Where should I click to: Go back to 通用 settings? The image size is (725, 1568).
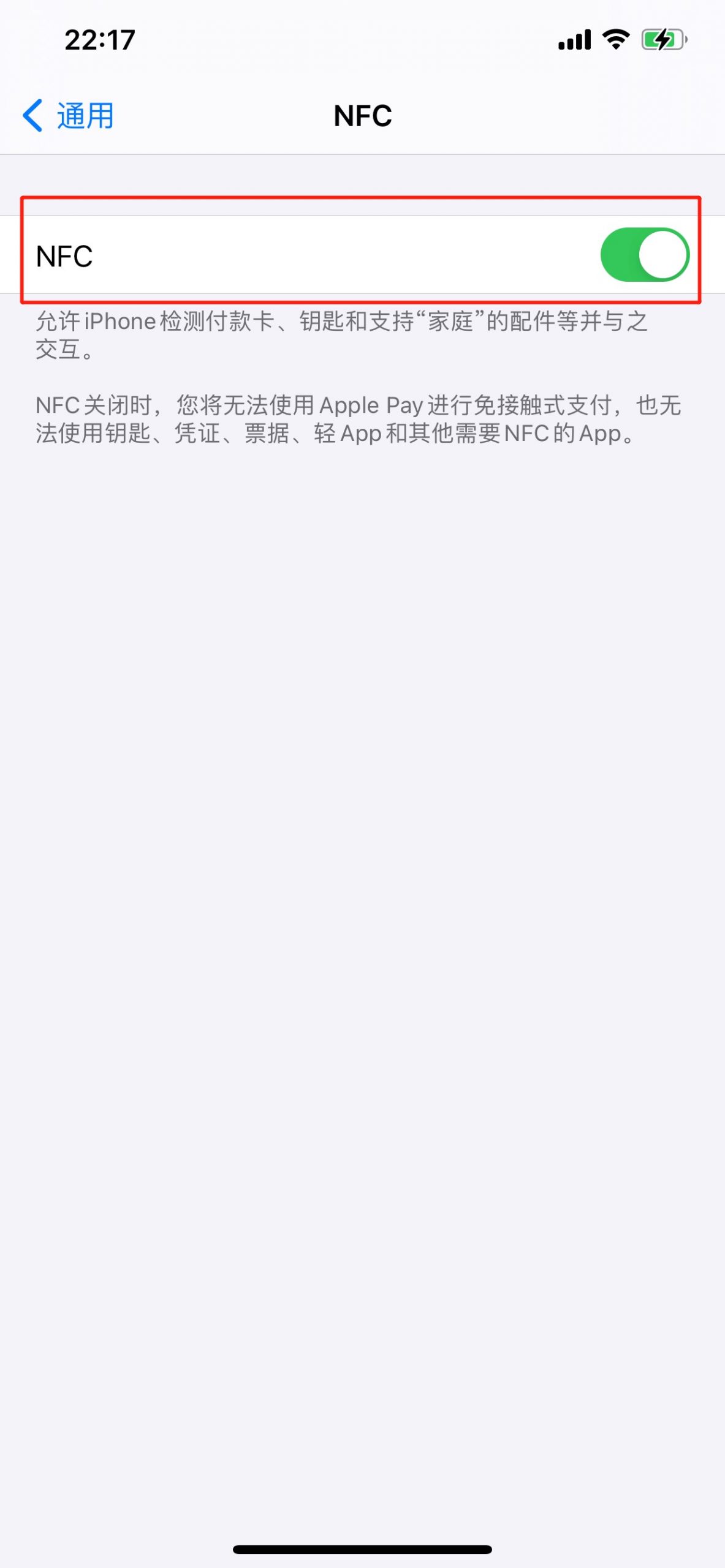click(x=68, y=116)
